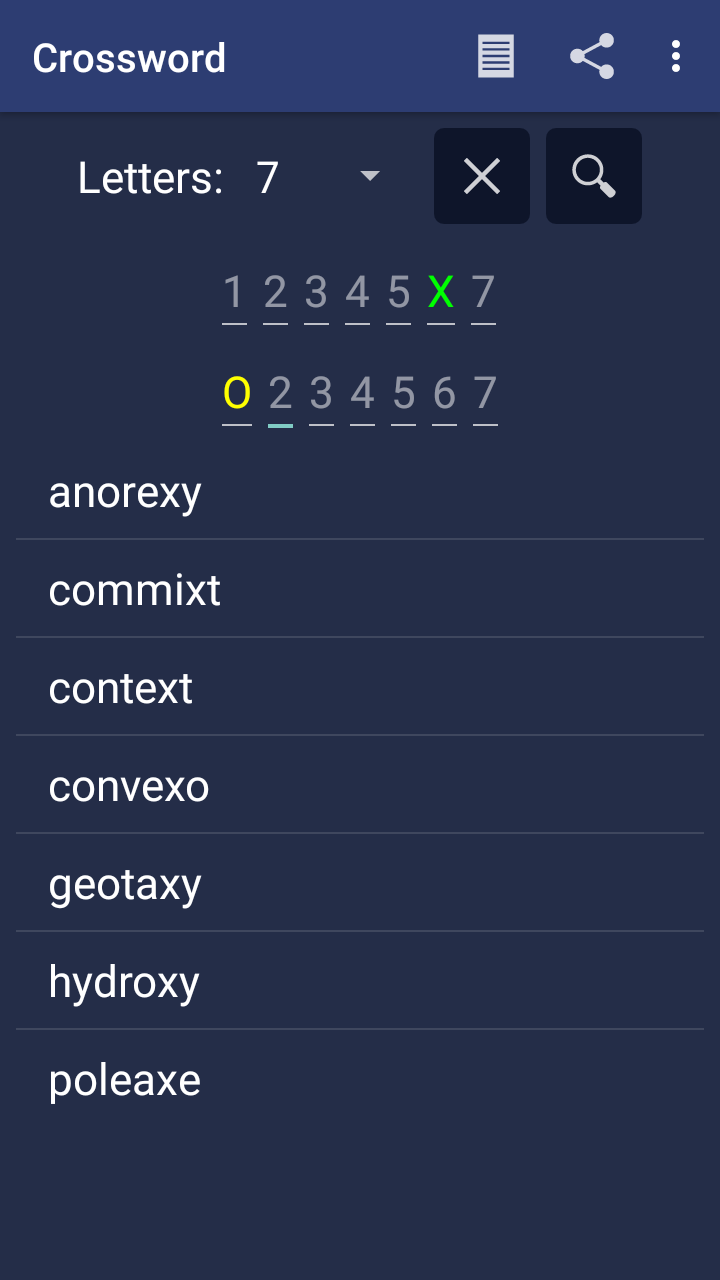
Task: Share the crossword results
Action: pos(592,57)
